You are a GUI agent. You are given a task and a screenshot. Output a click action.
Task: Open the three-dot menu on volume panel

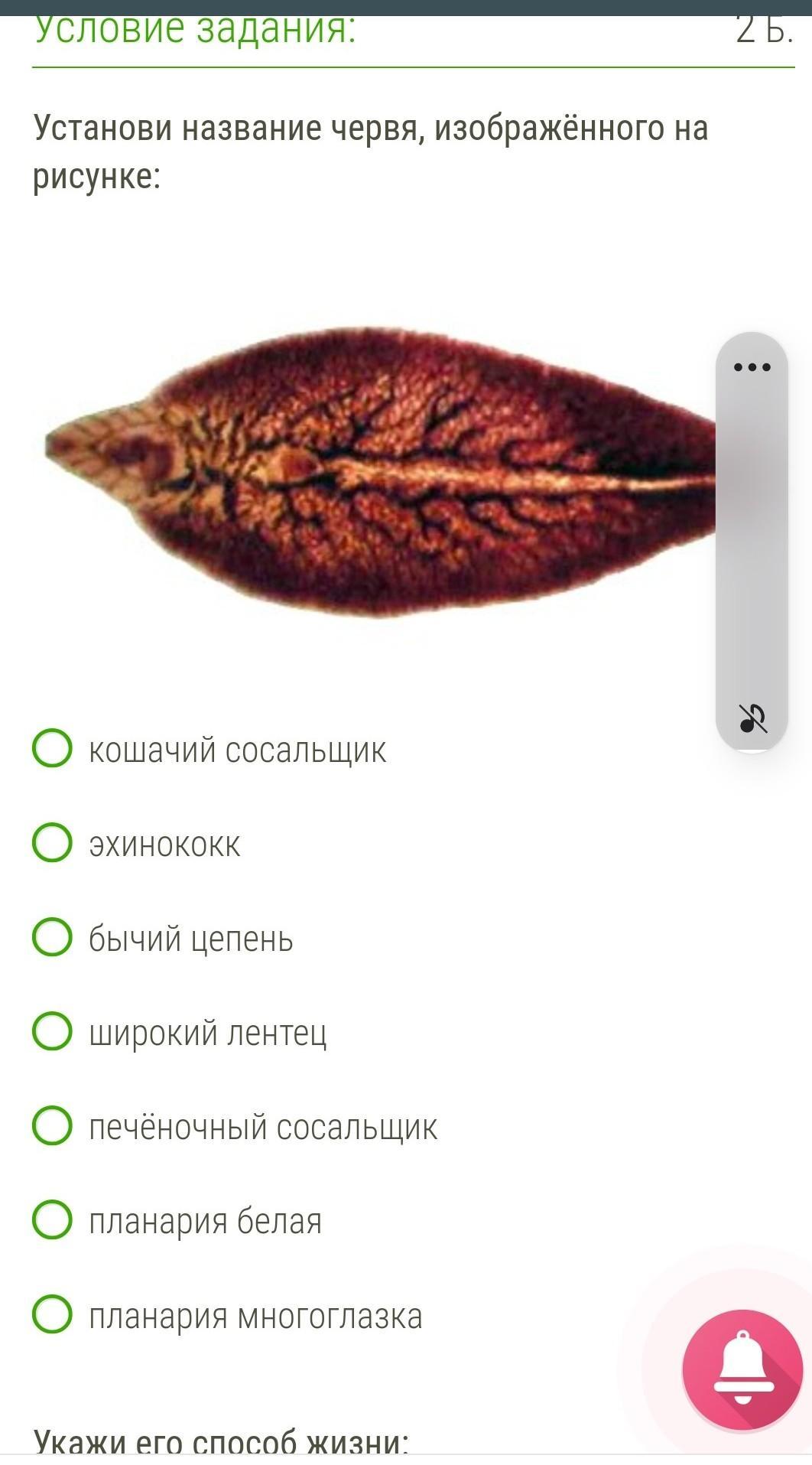click(x=752, y=367)
